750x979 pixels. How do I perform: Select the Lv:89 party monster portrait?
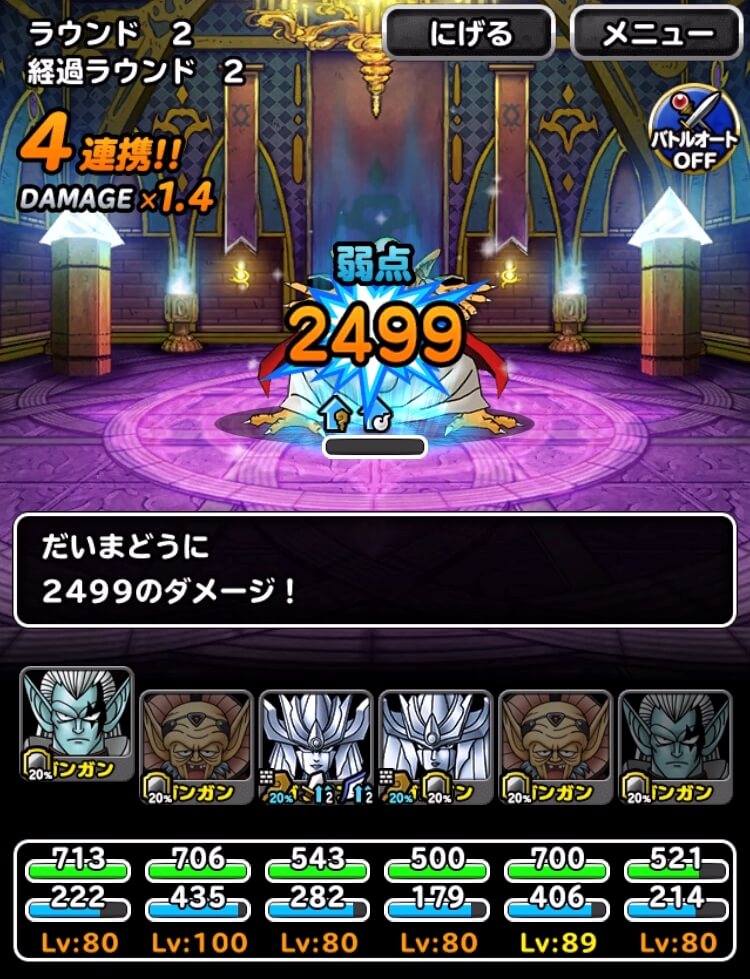click(555, 746)
